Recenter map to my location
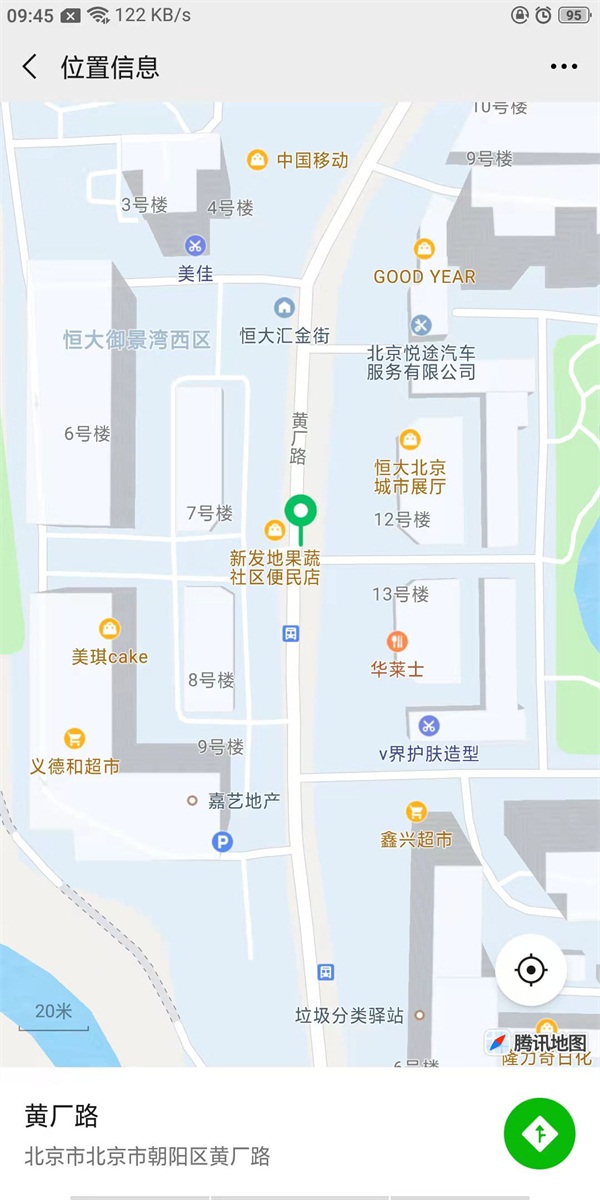The height and width of the screenshot is (1200, 600). pyautogui.click(x=531, y=970)
